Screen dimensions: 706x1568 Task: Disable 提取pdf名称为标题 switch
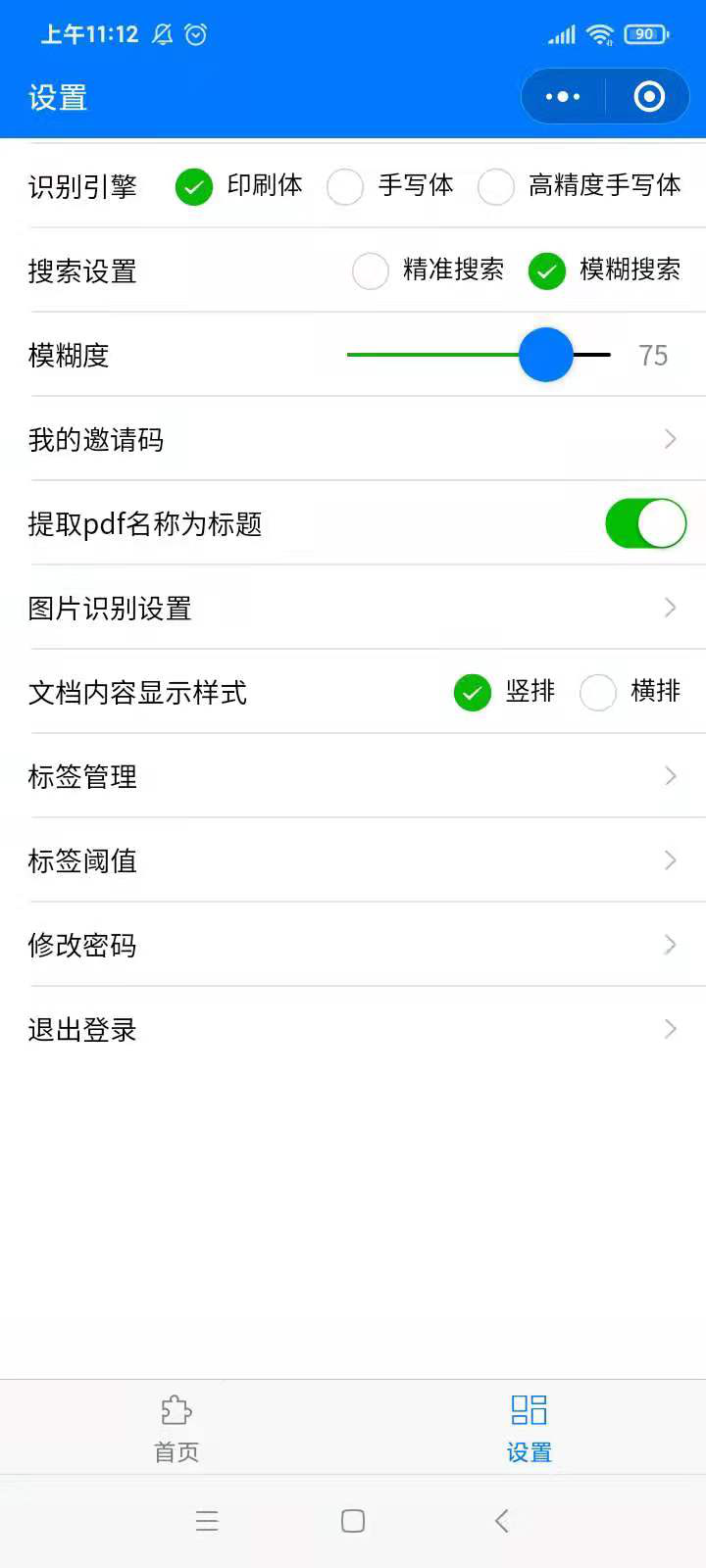click(645, 523)
